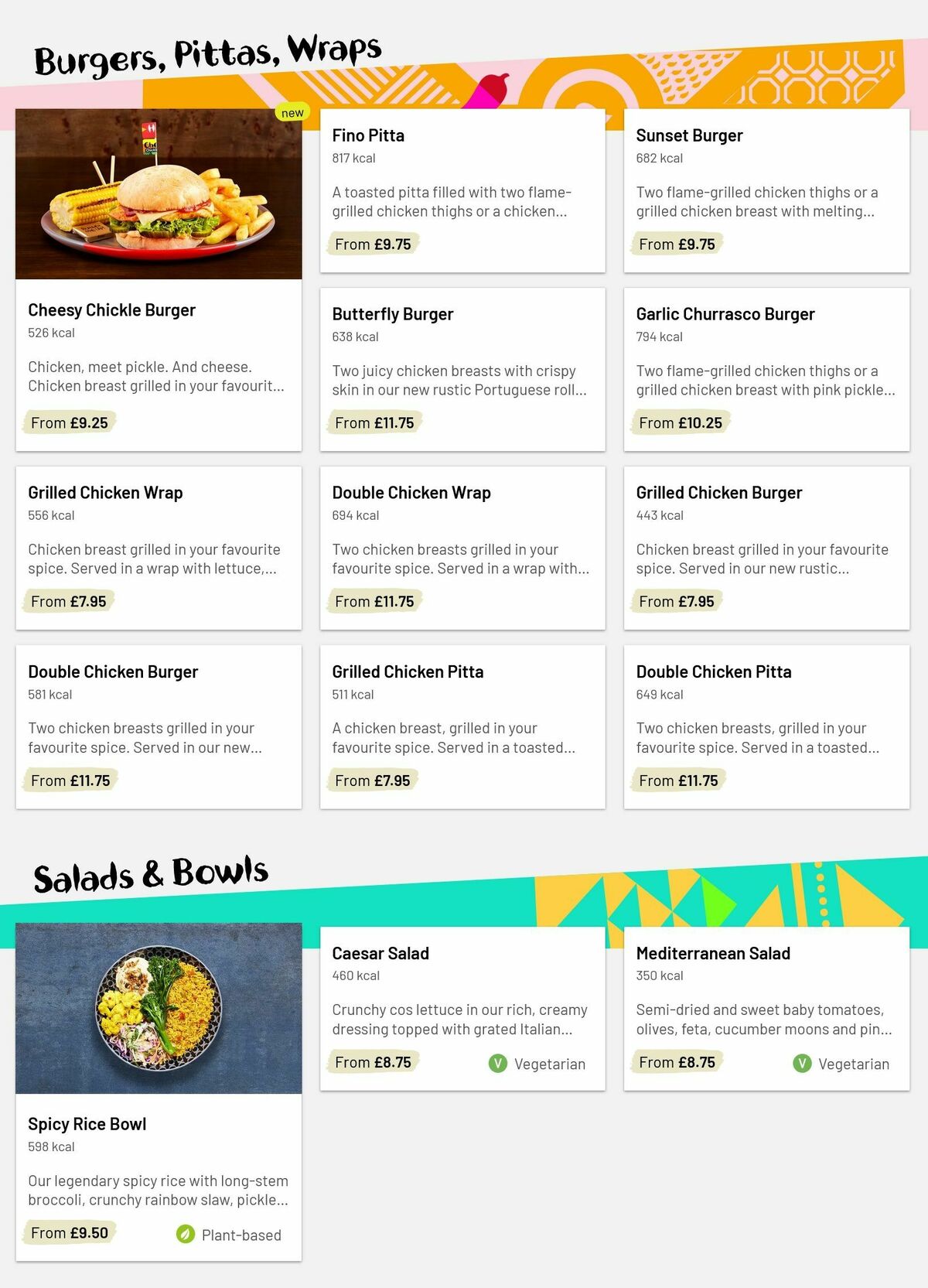Click the price highlight showing £11.75 on Butterfly Burger
This screenshot has height=1288, width=928.
point(374,422)
